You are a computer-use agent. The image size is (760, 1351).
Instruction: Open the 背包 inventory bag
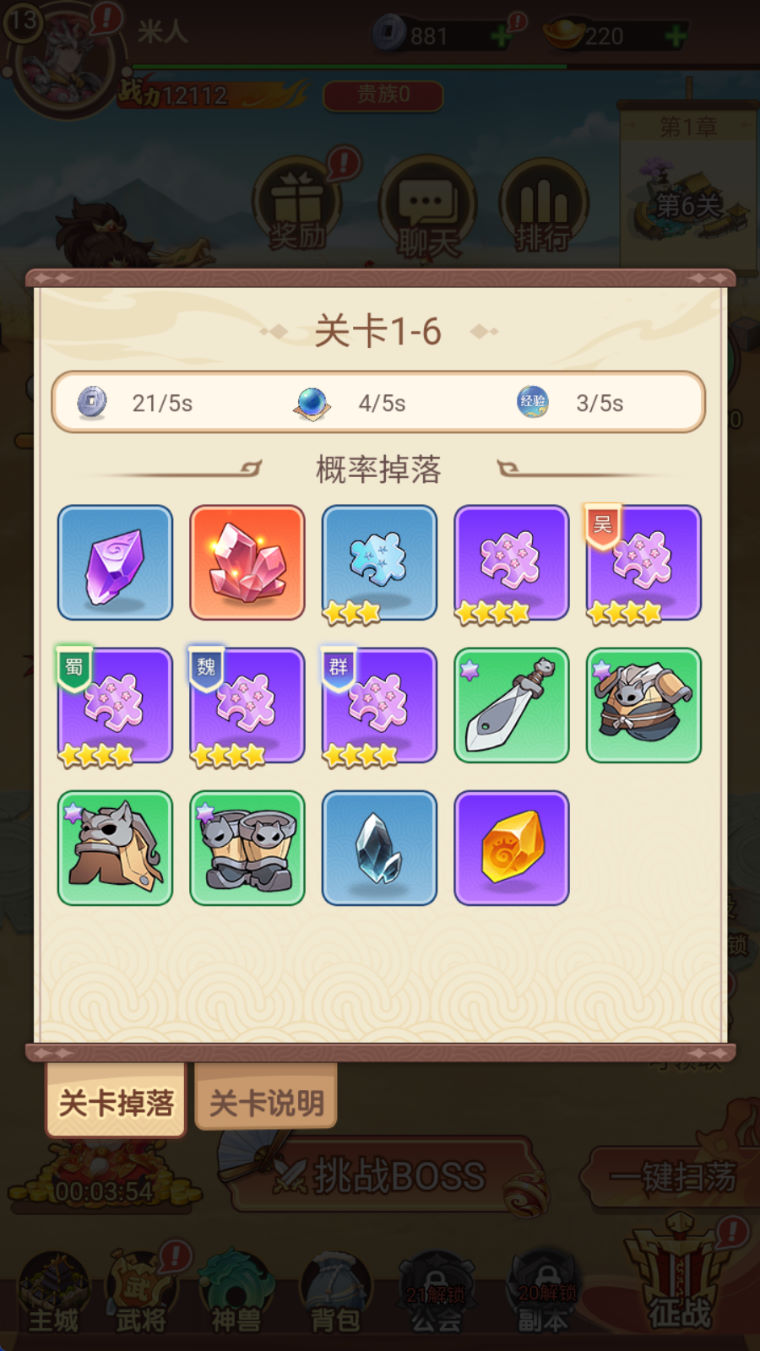click(335, 1295)
